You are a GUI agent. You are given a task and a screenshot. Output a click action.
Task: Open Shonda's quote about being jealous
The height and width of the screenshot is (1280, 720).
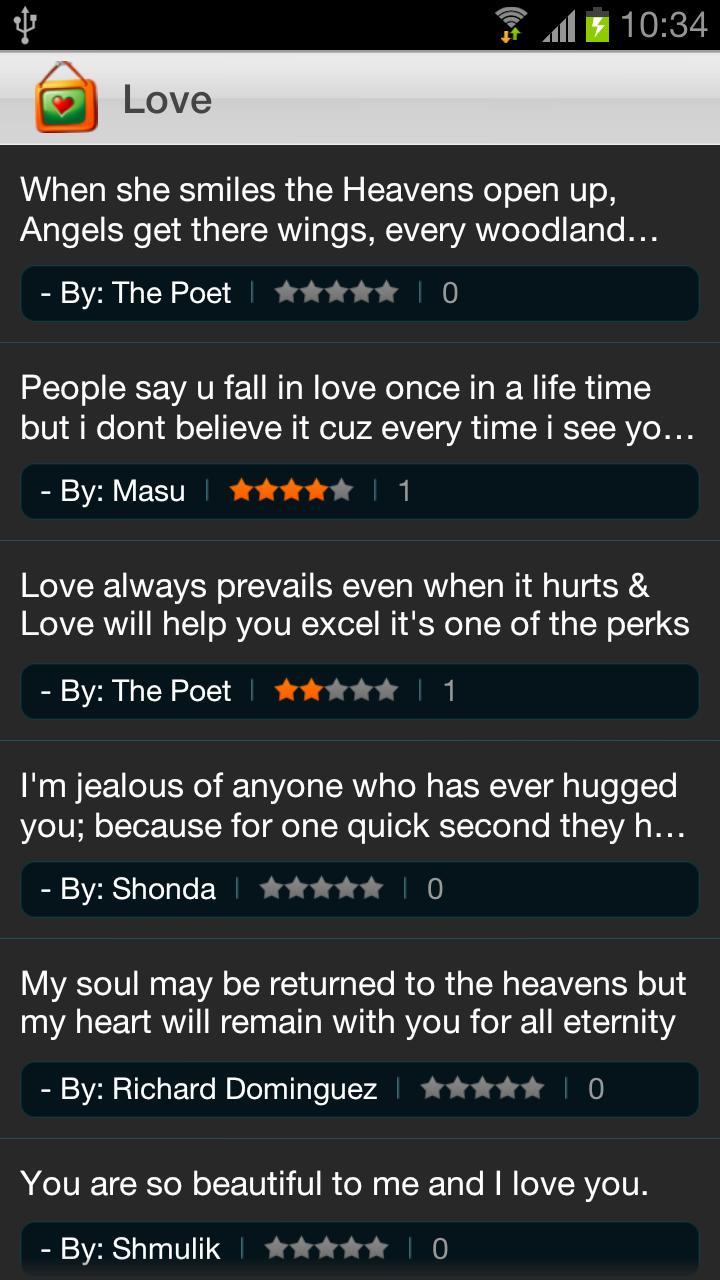pos(352,806)
